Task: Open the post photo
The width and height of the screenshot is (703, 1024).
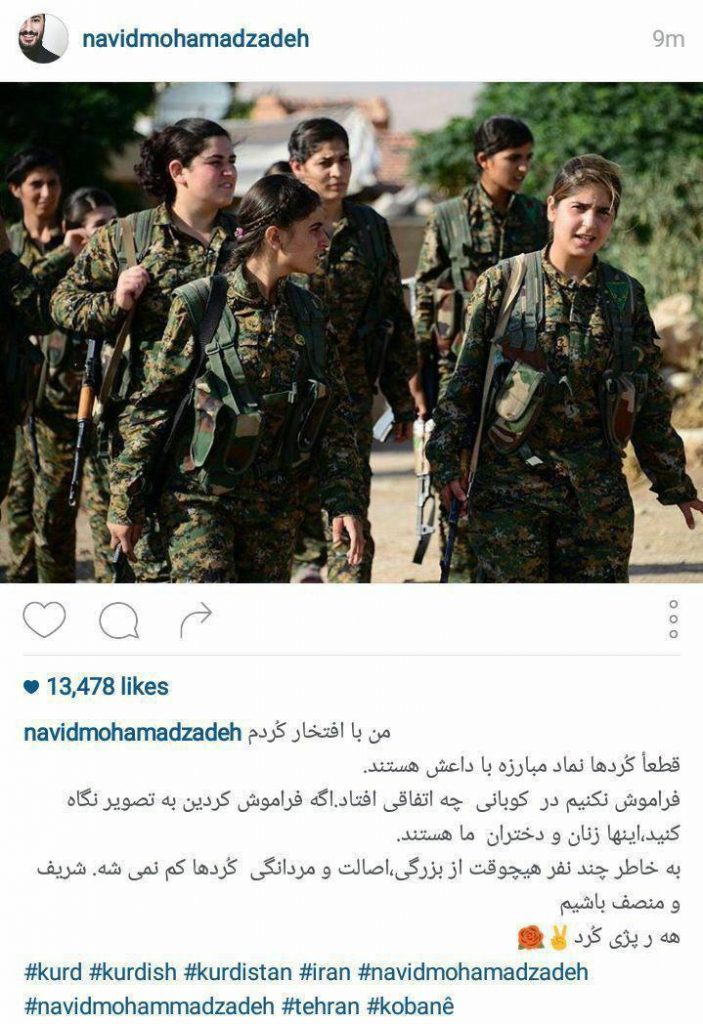Action: point(351,333)
